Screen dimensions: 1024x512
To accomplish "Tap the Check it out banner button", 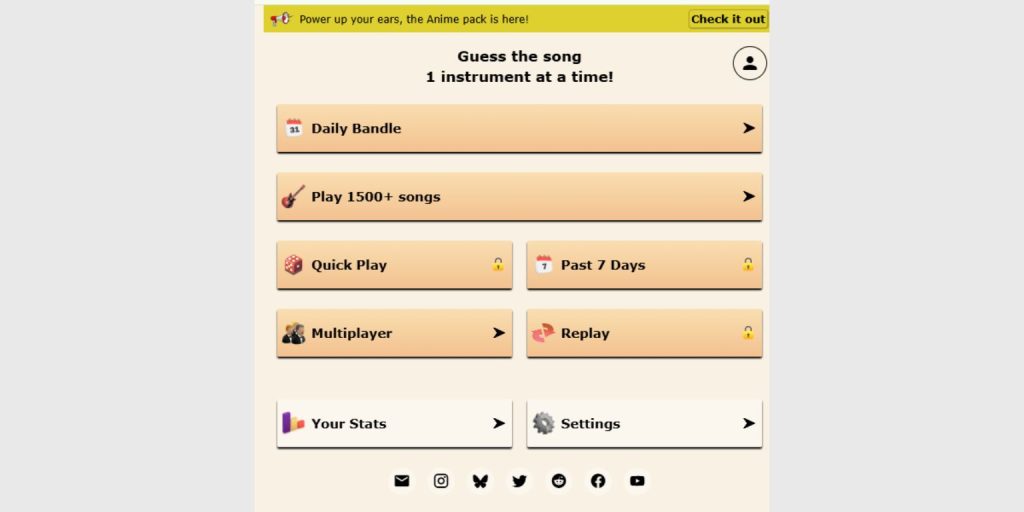I will pyautogui.click(x=727, y=19).
